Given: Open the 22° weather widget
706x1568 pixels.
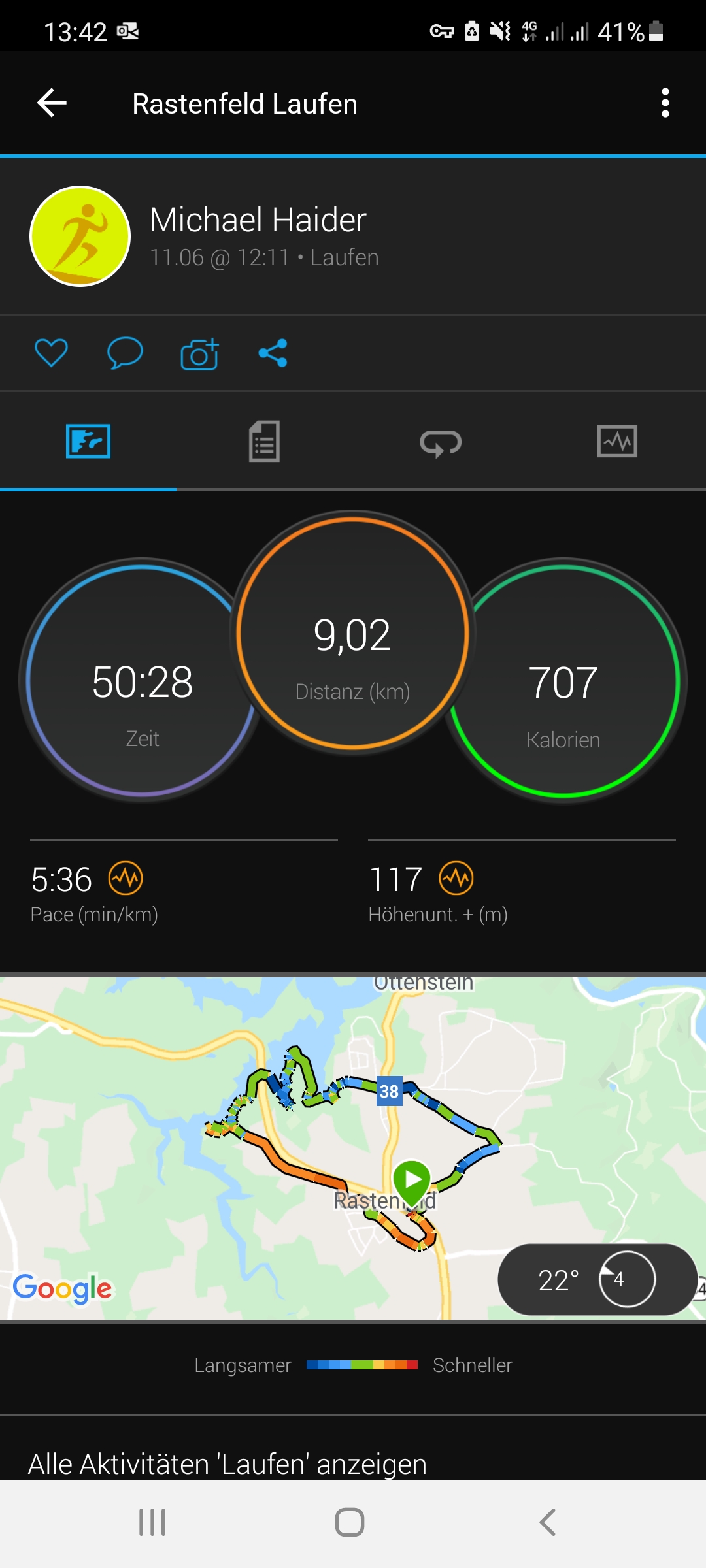Looking at the screenshot, I should 597,1279.
